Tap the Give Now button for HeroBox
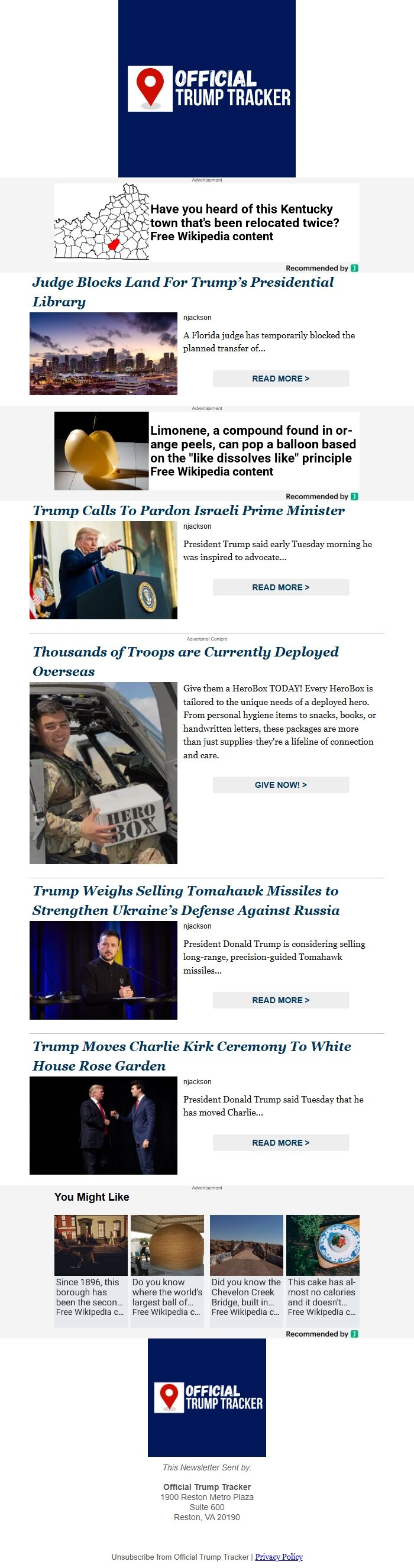This screenshot has width=414, height=1568. (x=281, y=785)
